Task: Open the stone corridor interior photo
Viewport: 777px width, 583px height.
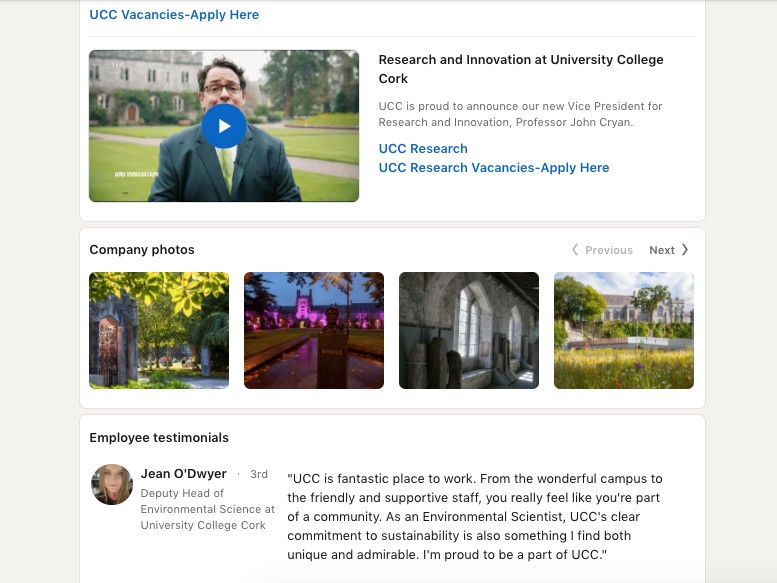Action: (469, 330)
